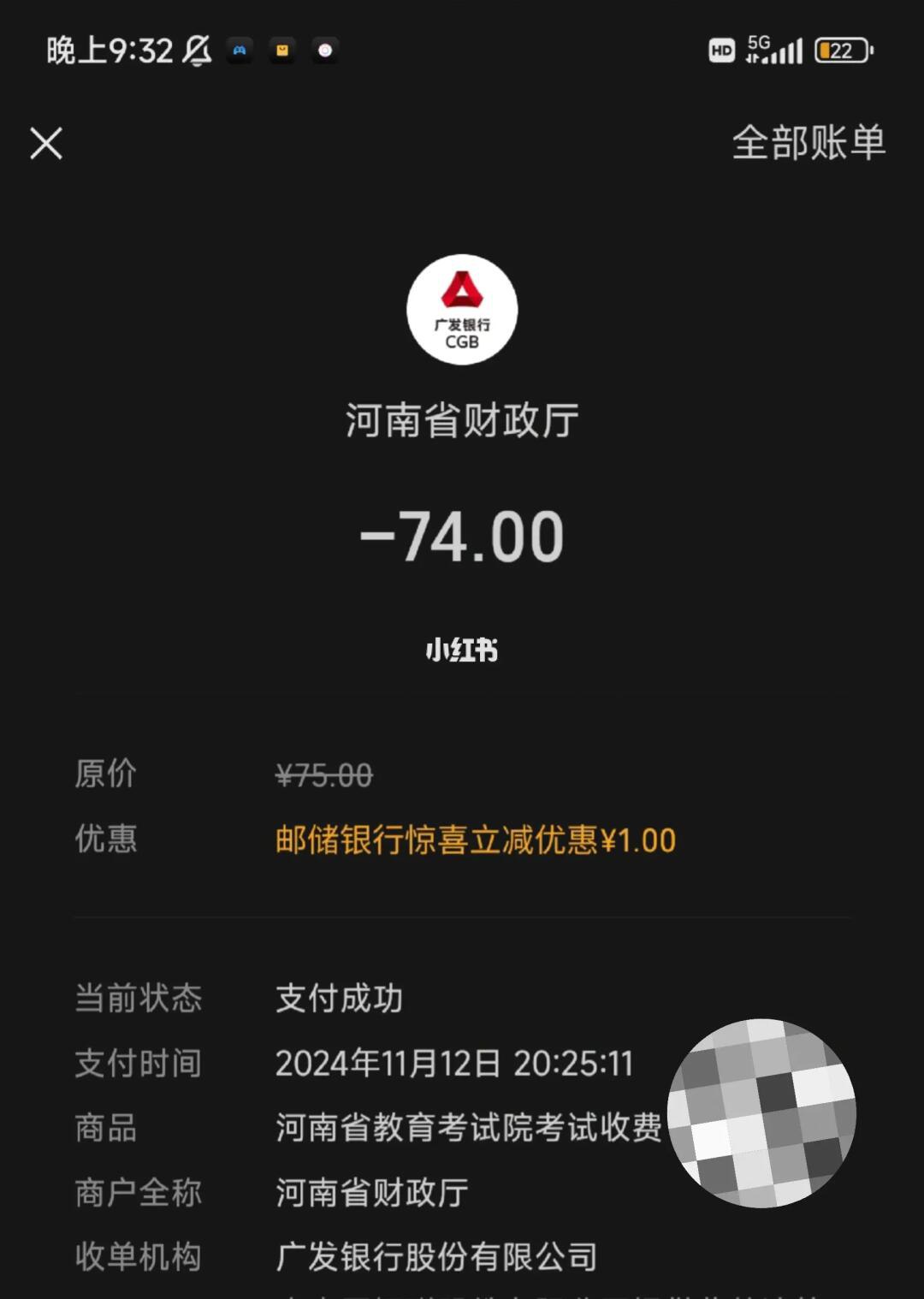Tap the yellow app icon in status bar
Screen dimensions: 924x1299
pyautogui.click(x=281, y=51)
